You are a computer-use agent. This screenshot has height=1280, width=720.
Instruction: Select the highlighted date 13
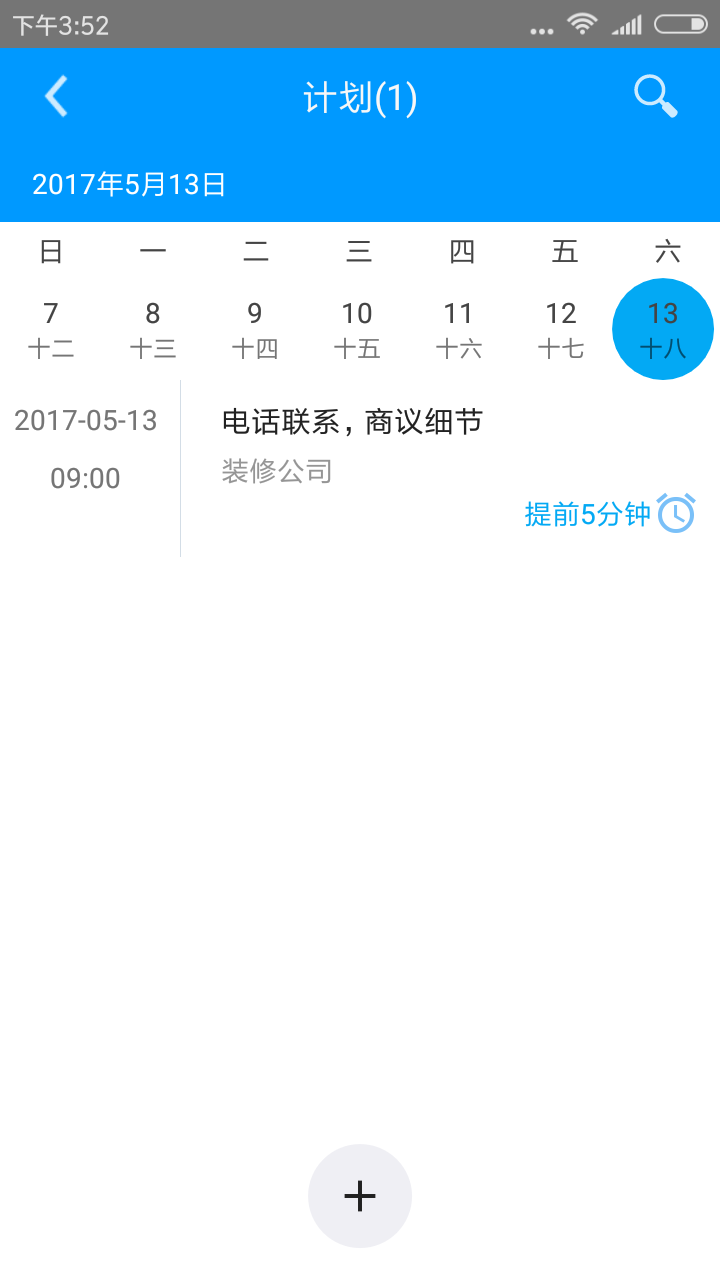662,328
